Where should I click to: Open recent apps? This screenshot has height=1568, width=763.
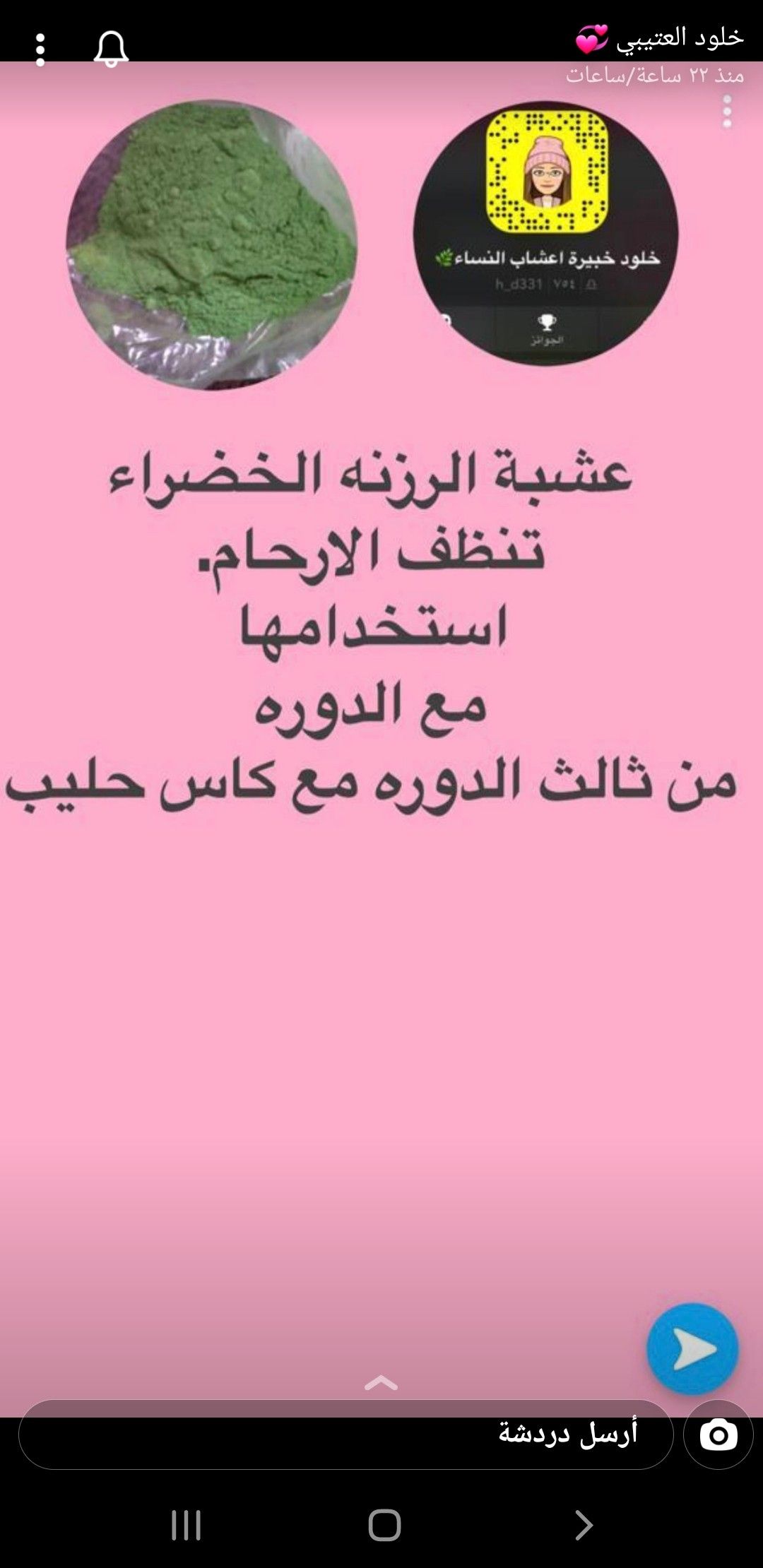(187, 1525)
